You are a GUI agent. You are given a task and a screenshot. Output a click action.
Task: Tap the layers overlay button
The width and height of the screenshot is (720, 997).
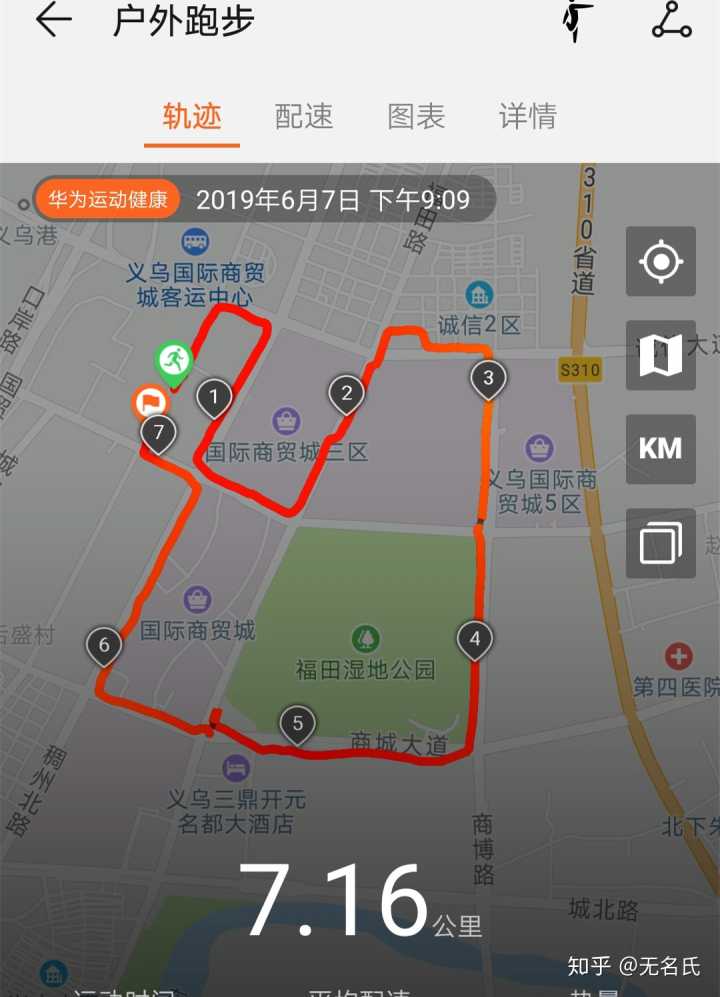pos(661,543)
